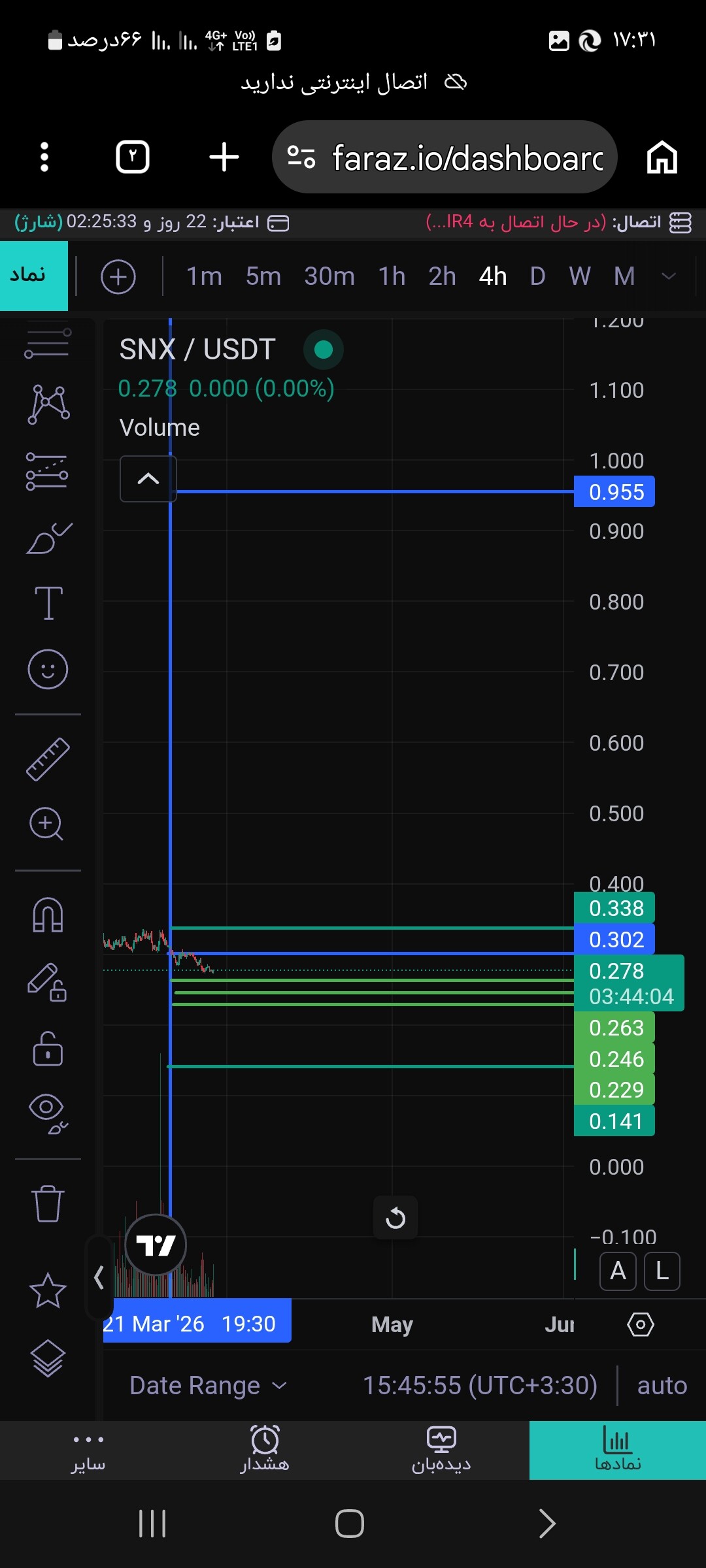706x1568 pixels.
Task: Toggle the magnet snap mode
Action: tap(48, 915)
